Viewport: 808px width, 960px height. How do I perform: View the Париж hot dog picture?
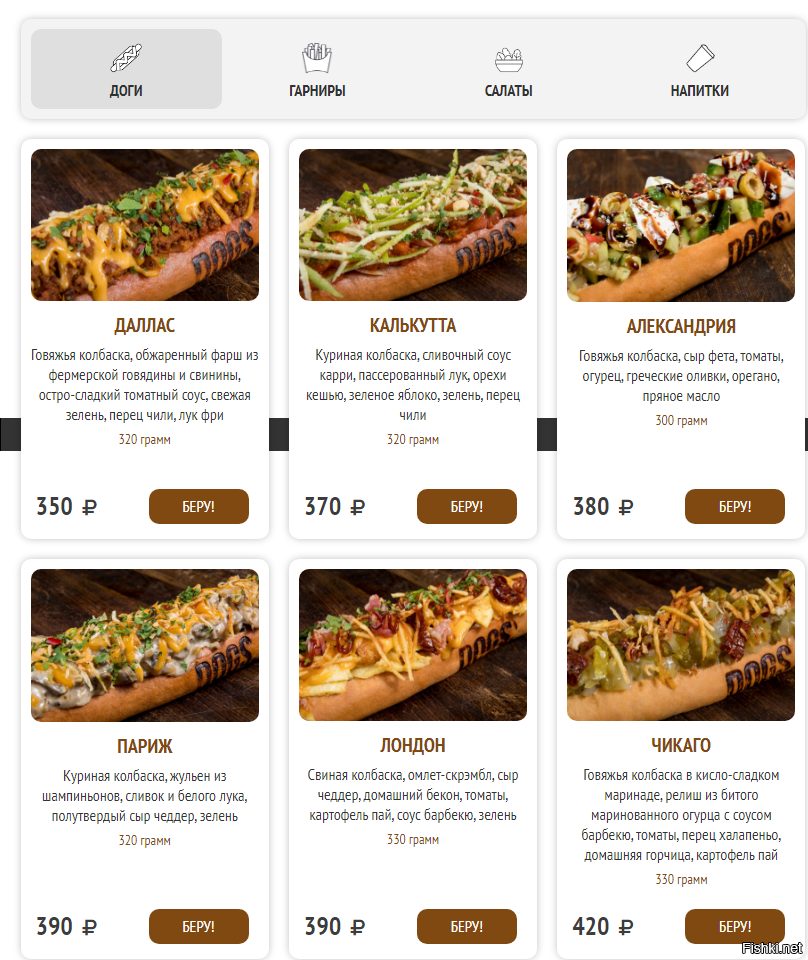(145, 645)
